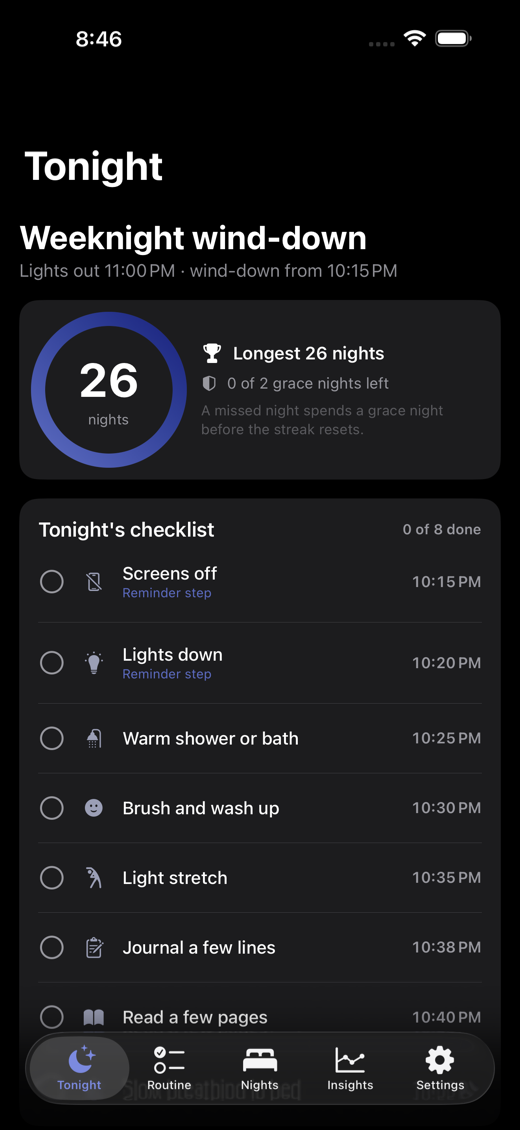
Task: Complete the Brush and wash up step
Action: (x=51, y=809)
